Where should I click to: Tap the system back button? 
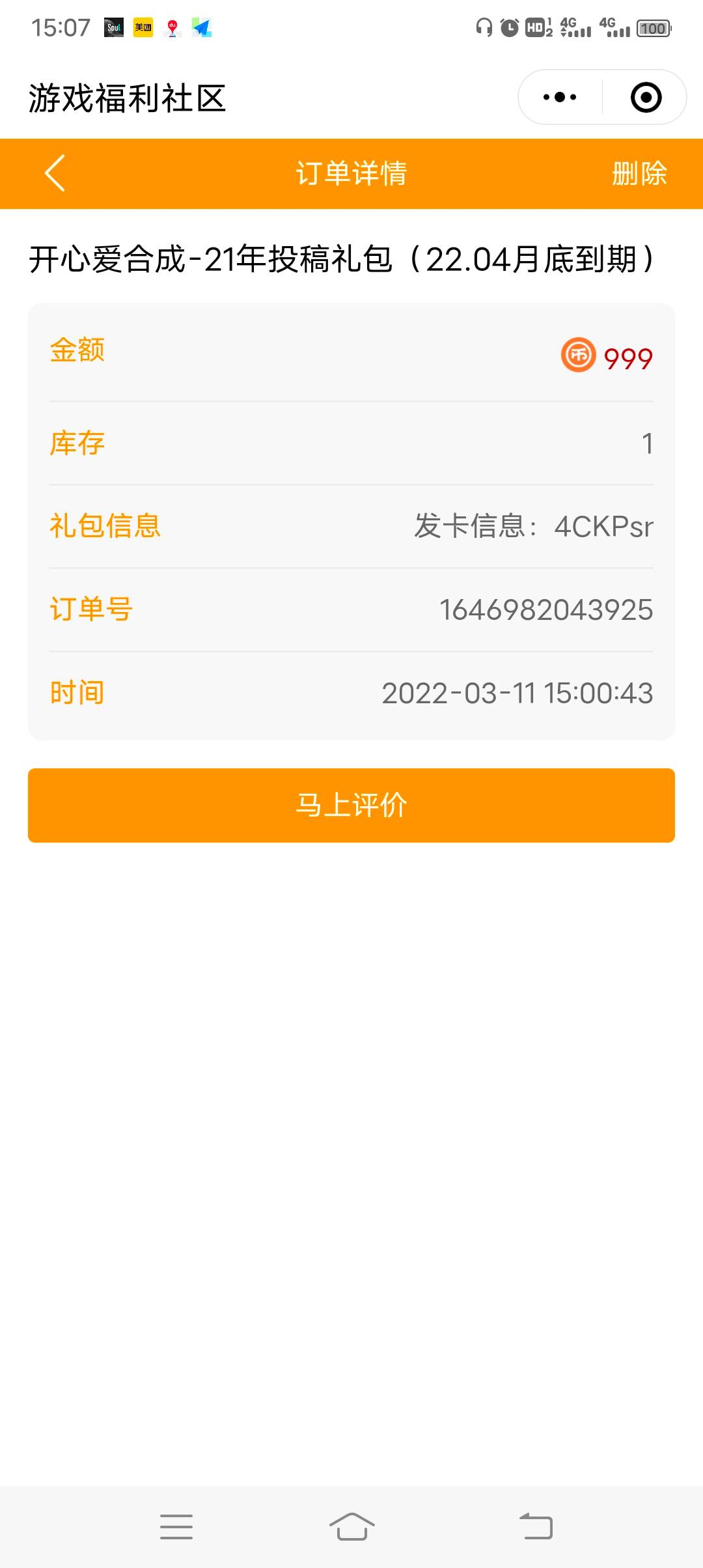point(536,1526)
